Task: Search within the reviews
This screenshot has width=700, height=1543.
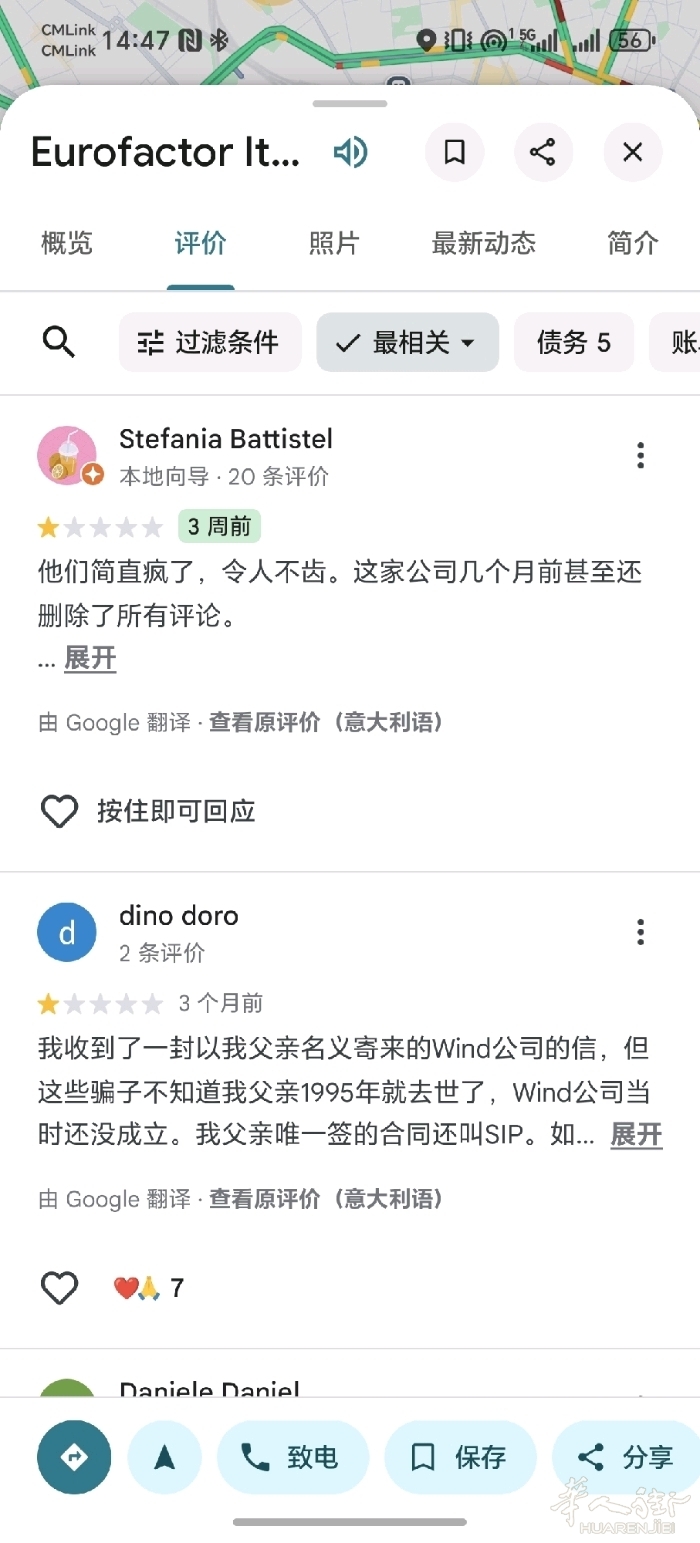Action: [59, 343]
